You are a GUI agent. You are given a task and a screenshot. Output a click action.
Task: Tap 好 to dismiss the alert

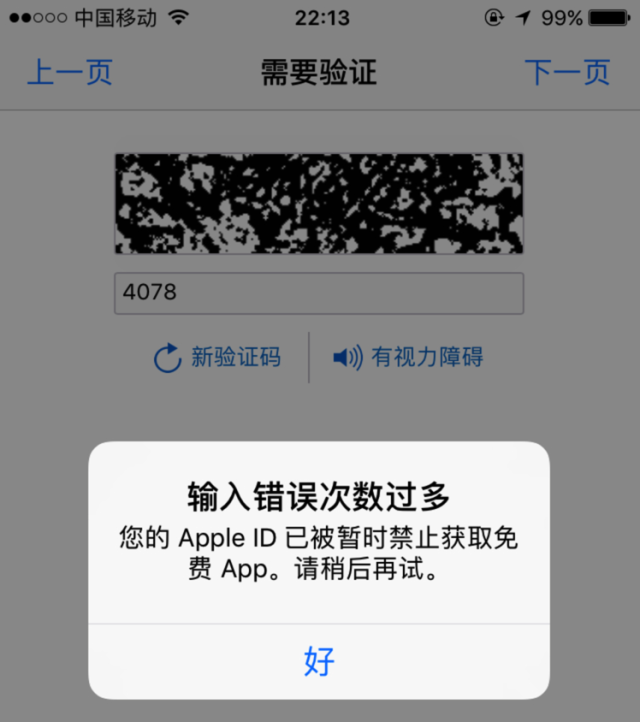point(319,661)
